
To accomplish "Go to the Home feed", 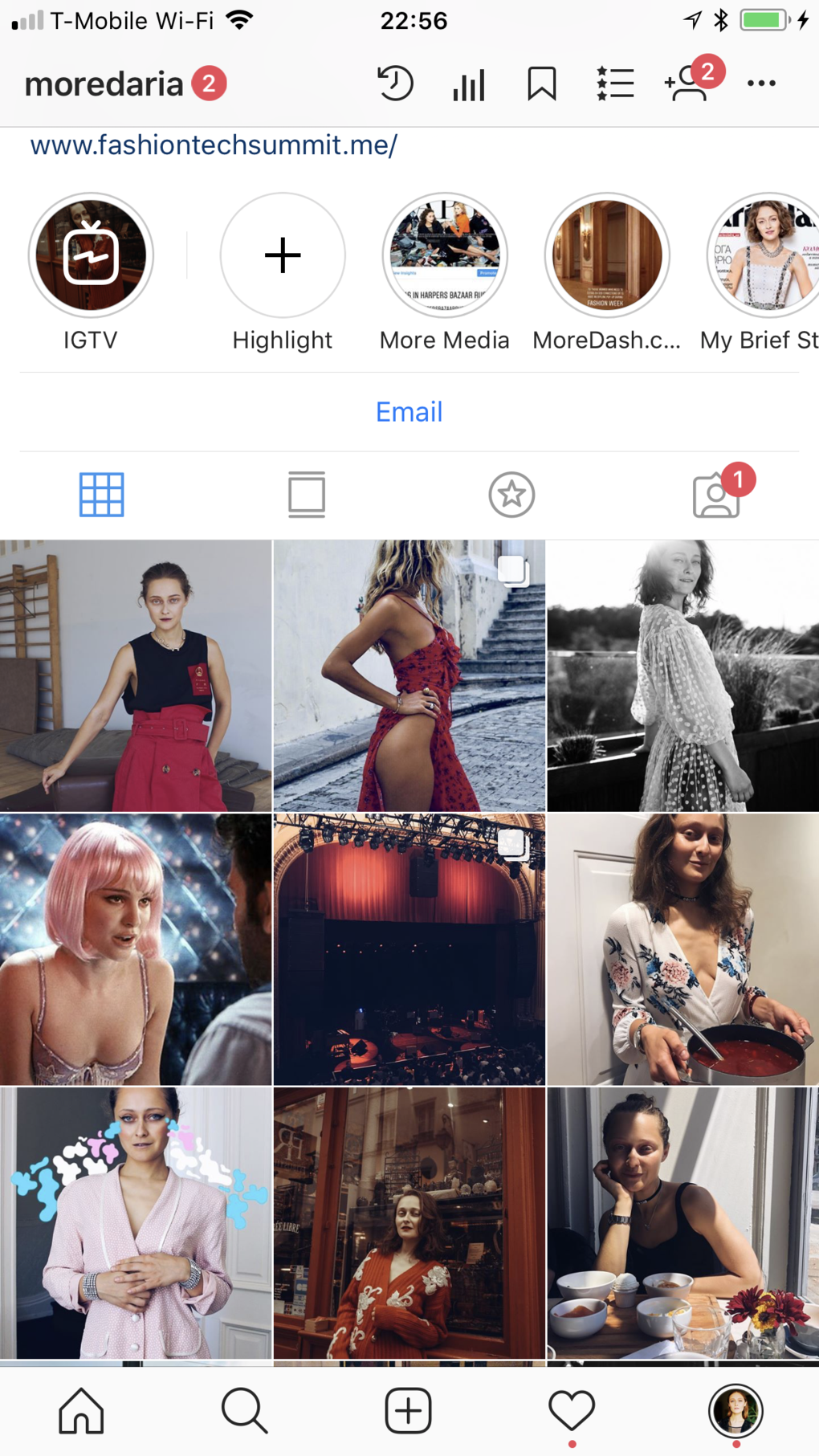I will pos(81,1411).
